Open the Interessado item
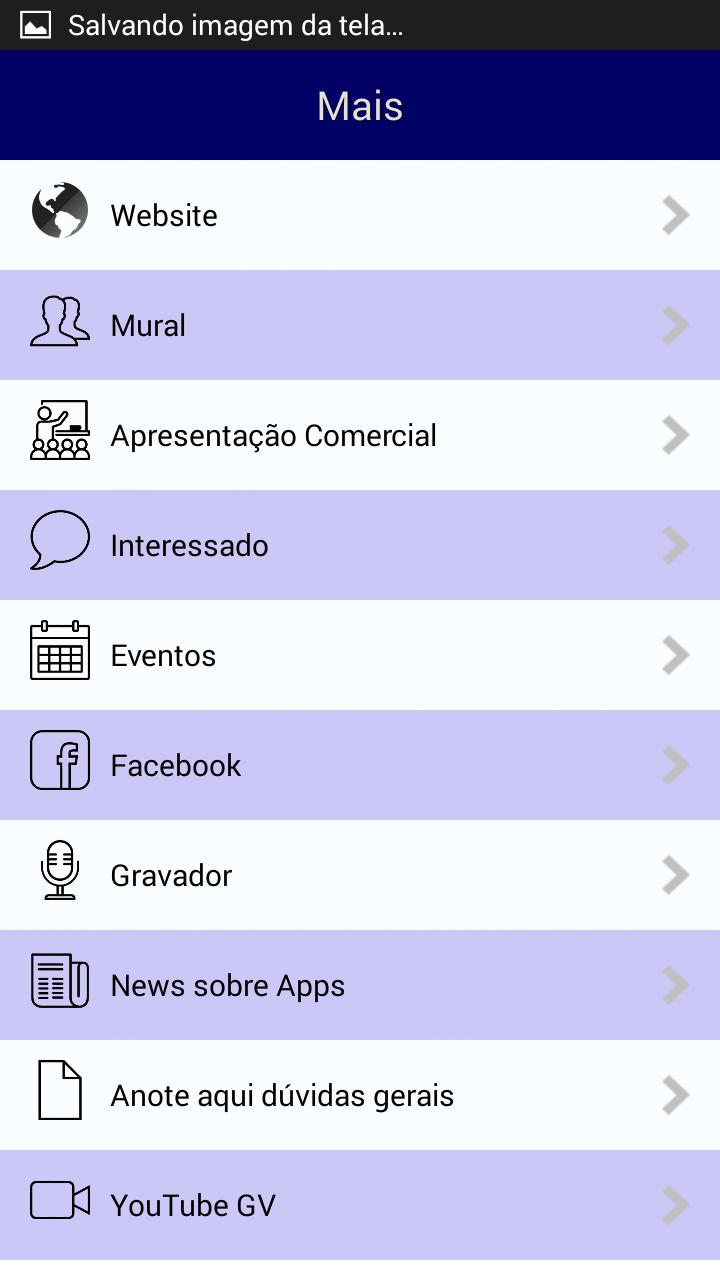The width and height of the screenshot is (720, 1280). click(x=360, y=545)
